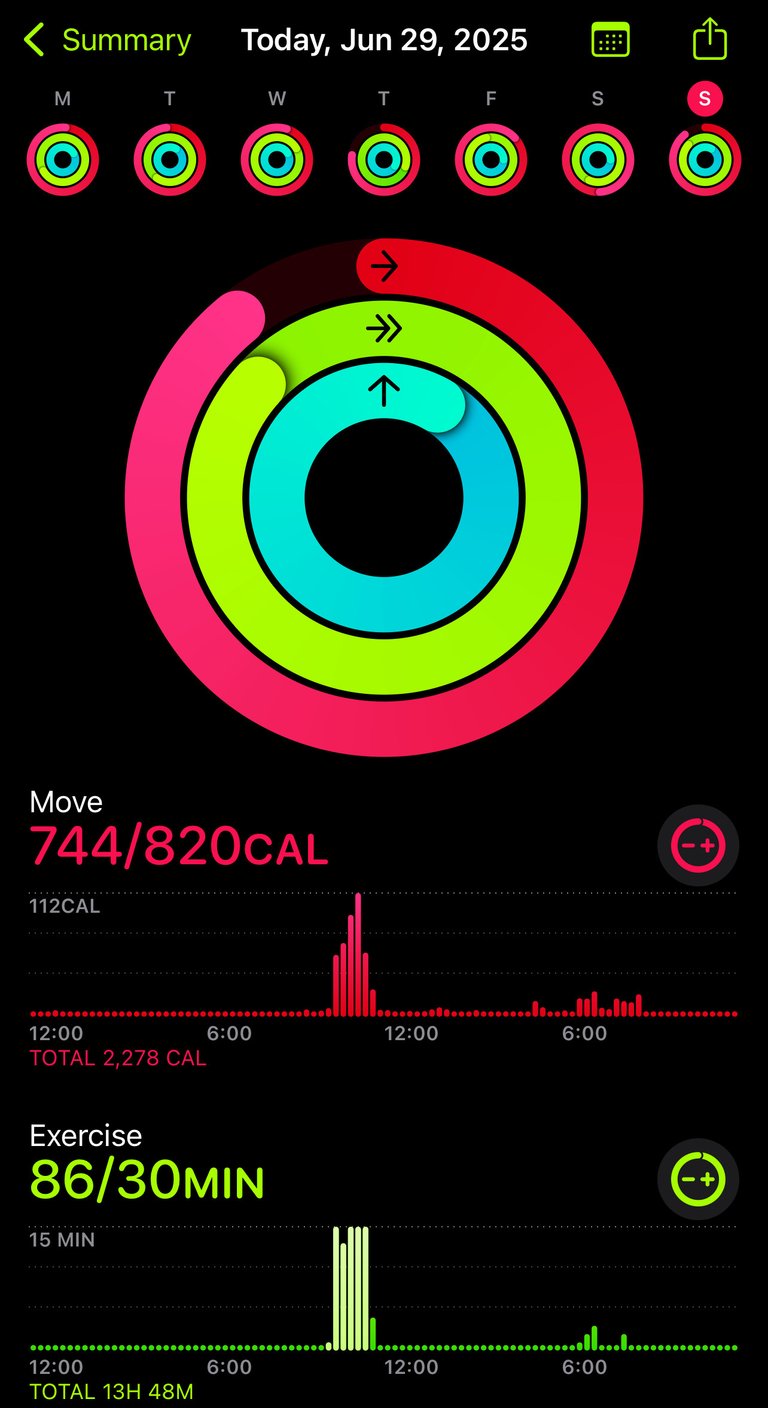Select Thursday's activity rings
The height and width of the screenshot is (1408, 768).
point(384,159)
